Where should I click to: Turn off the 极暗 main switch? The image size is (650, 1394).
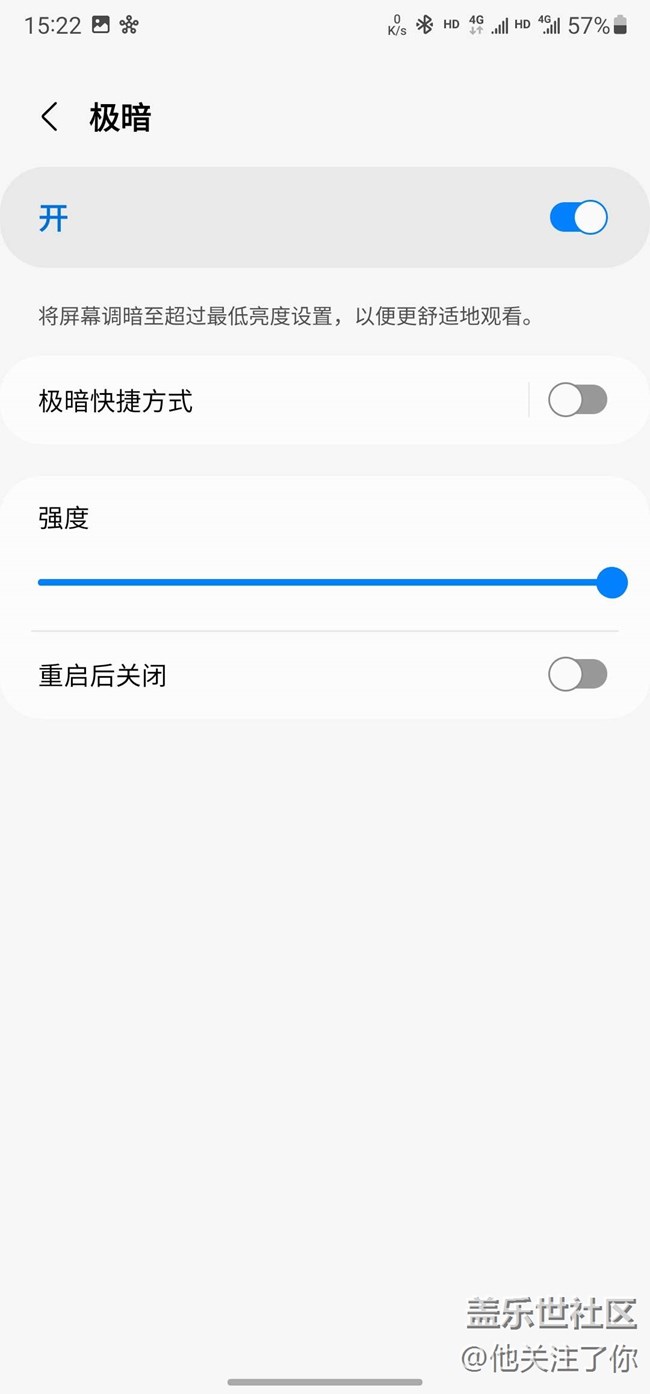578,217
